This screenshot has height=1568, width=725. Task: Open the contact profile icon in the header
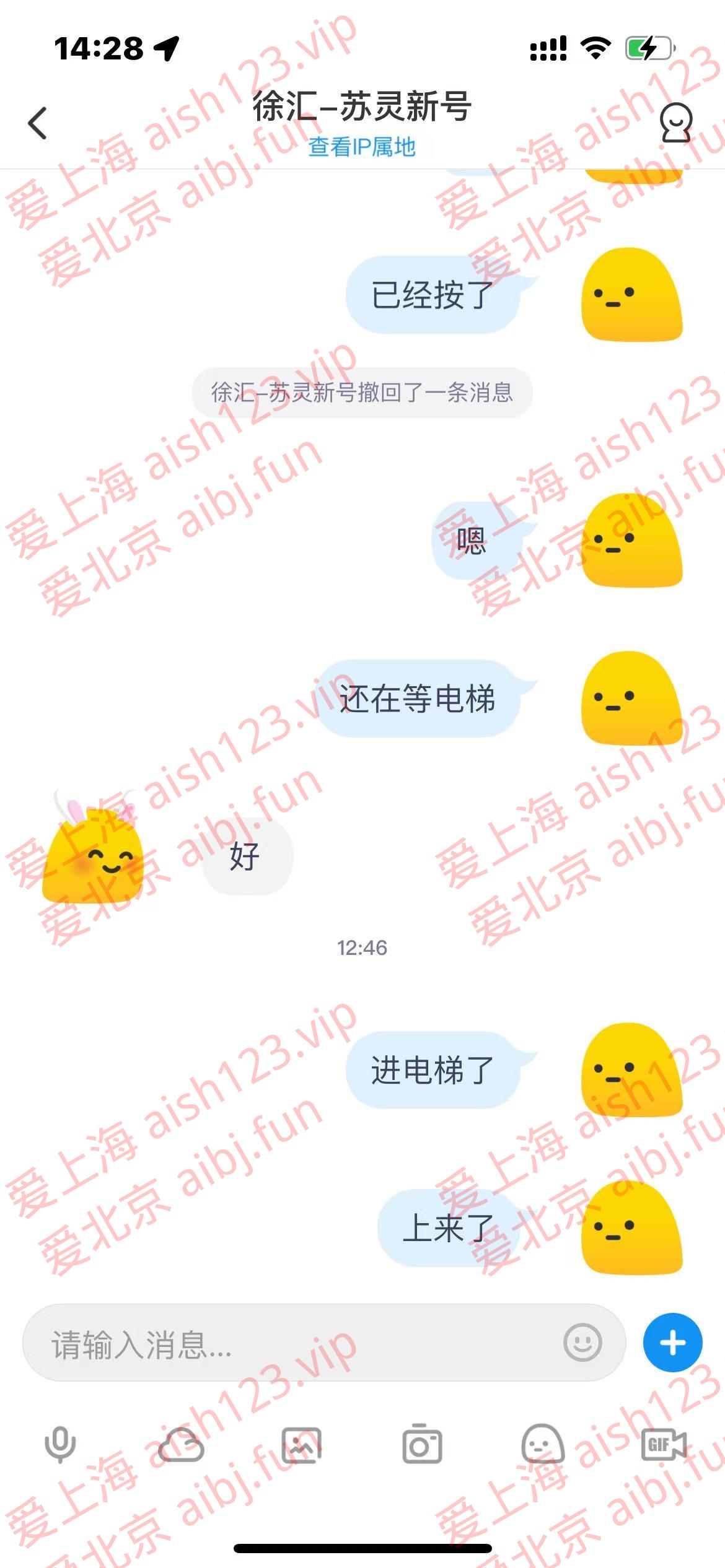tap(675, 123)
